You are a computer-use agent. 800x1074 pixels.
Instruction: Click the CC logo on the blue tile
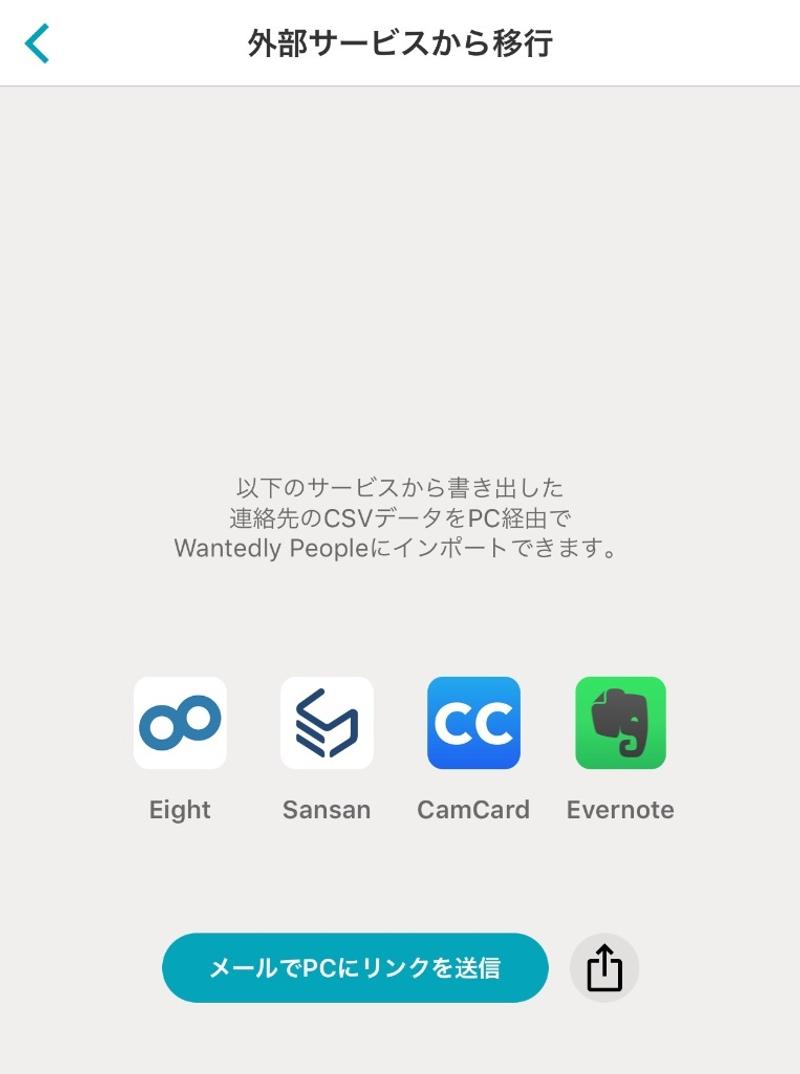[473, 723]
